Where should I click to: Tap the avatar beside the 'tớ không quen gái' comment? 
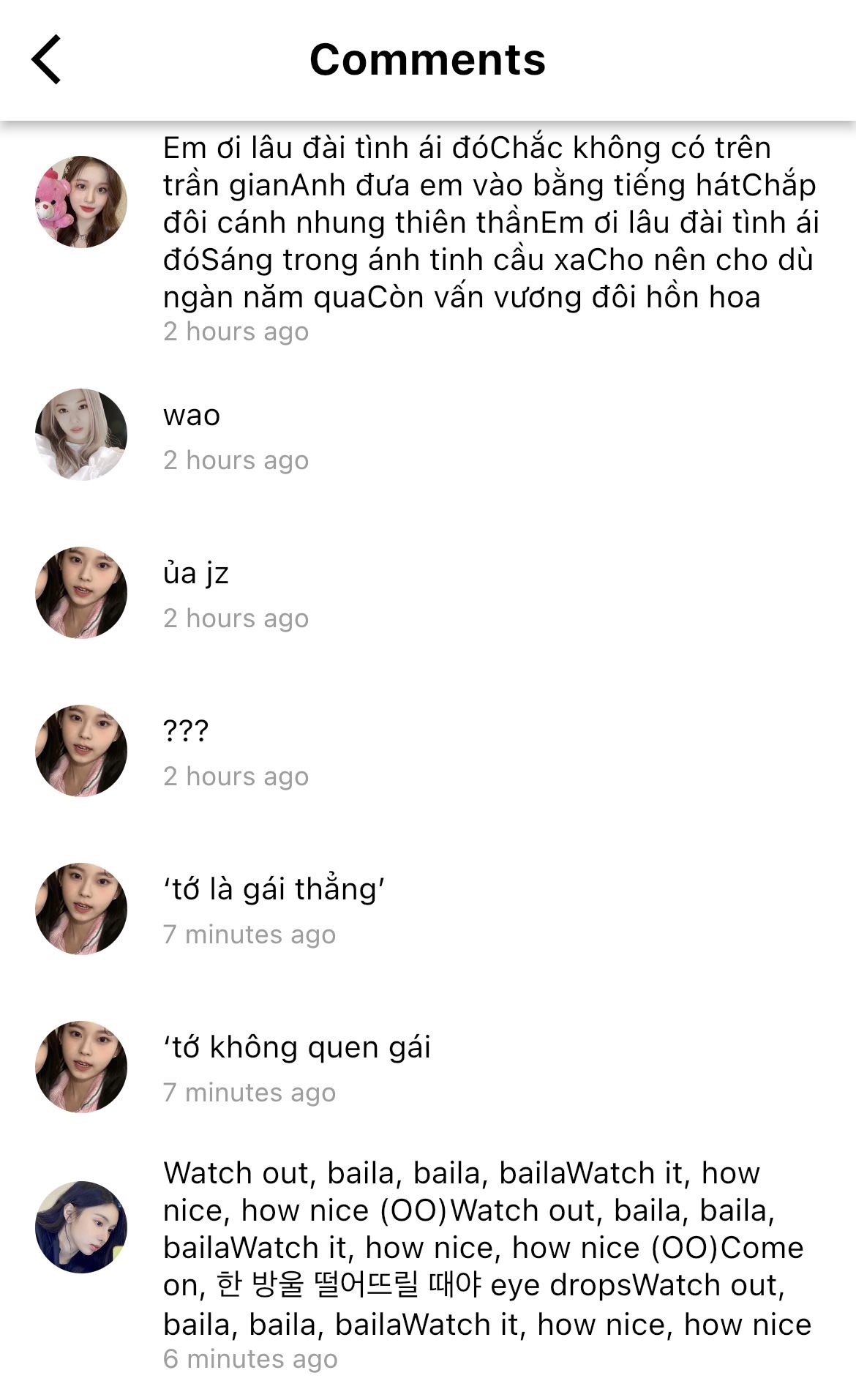tap(81, 1067)
